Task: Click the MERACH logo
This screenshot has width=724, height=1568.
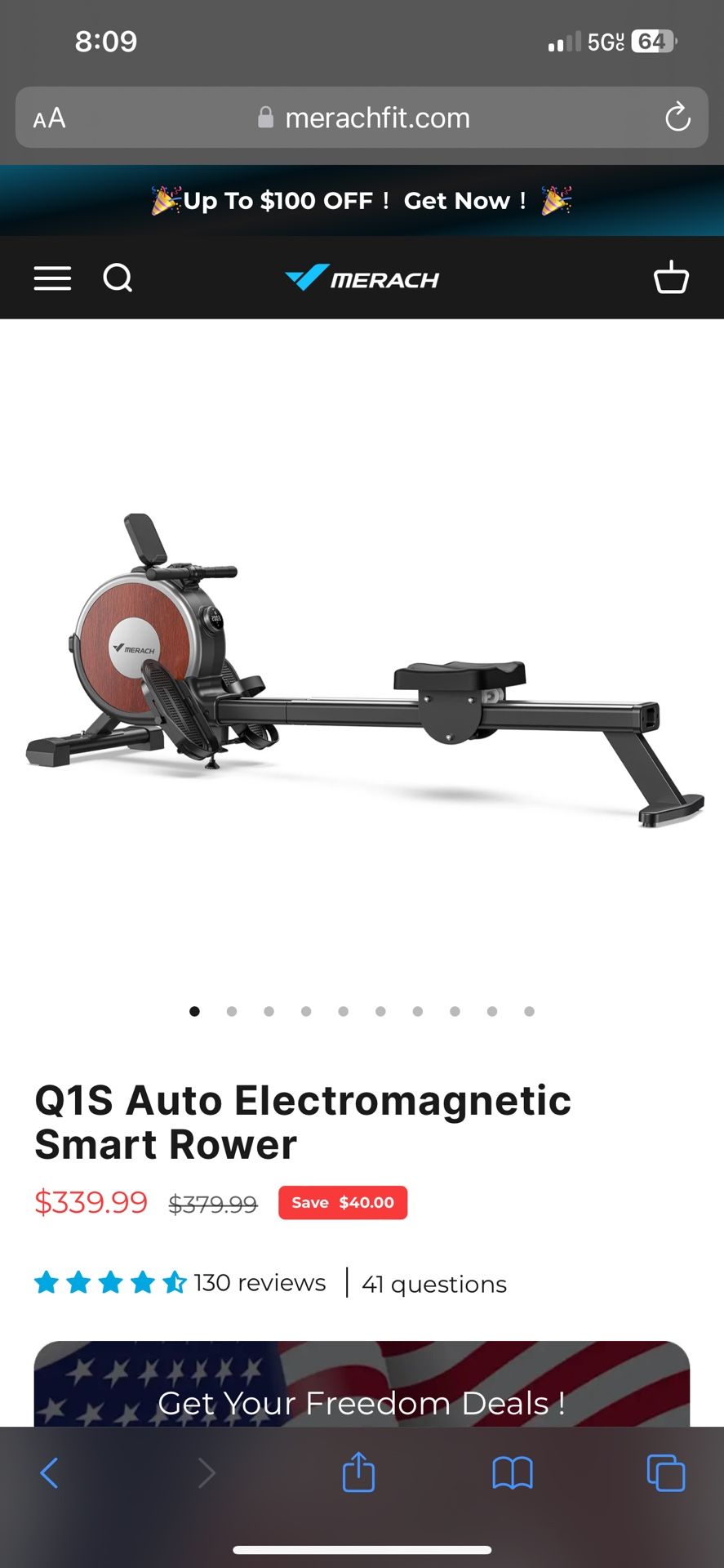Action: [x=362, y=278]
